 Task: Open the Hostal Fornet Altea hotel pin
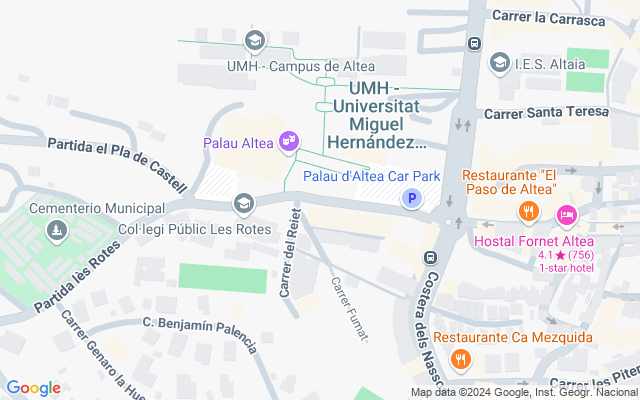click(x=567, y=215)
